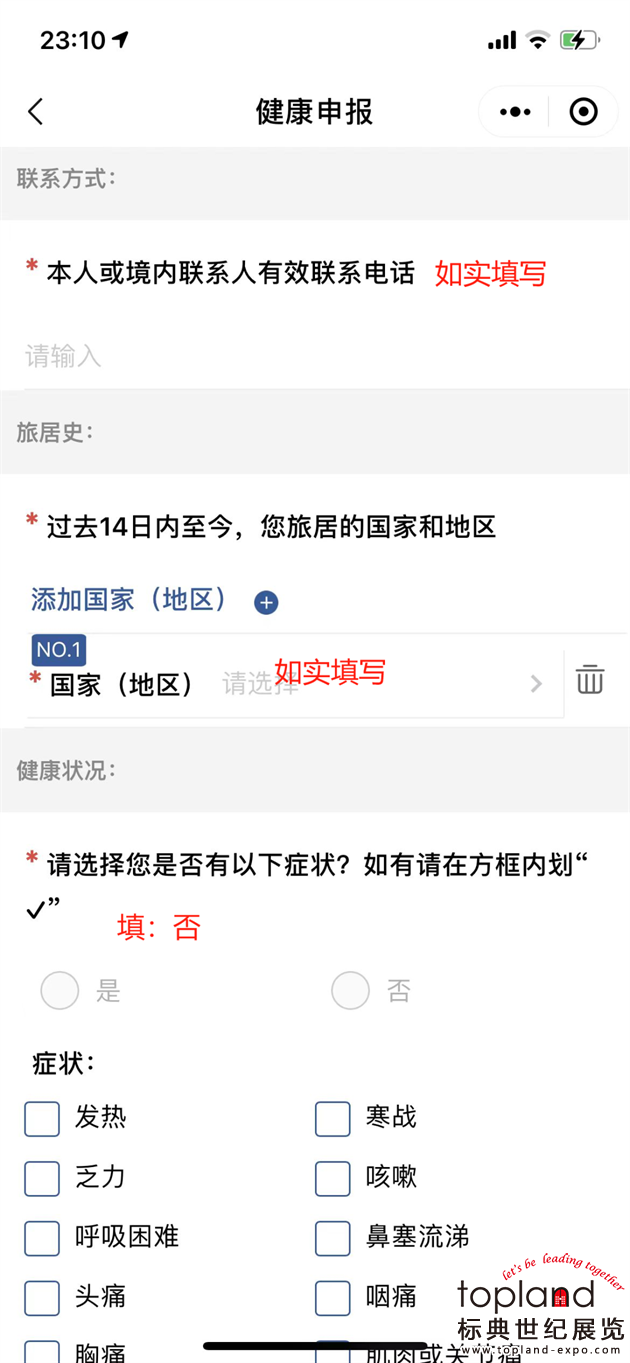
Task: Mark 鼻塞流涕 as a symptom
Action: click(333, 1238)
